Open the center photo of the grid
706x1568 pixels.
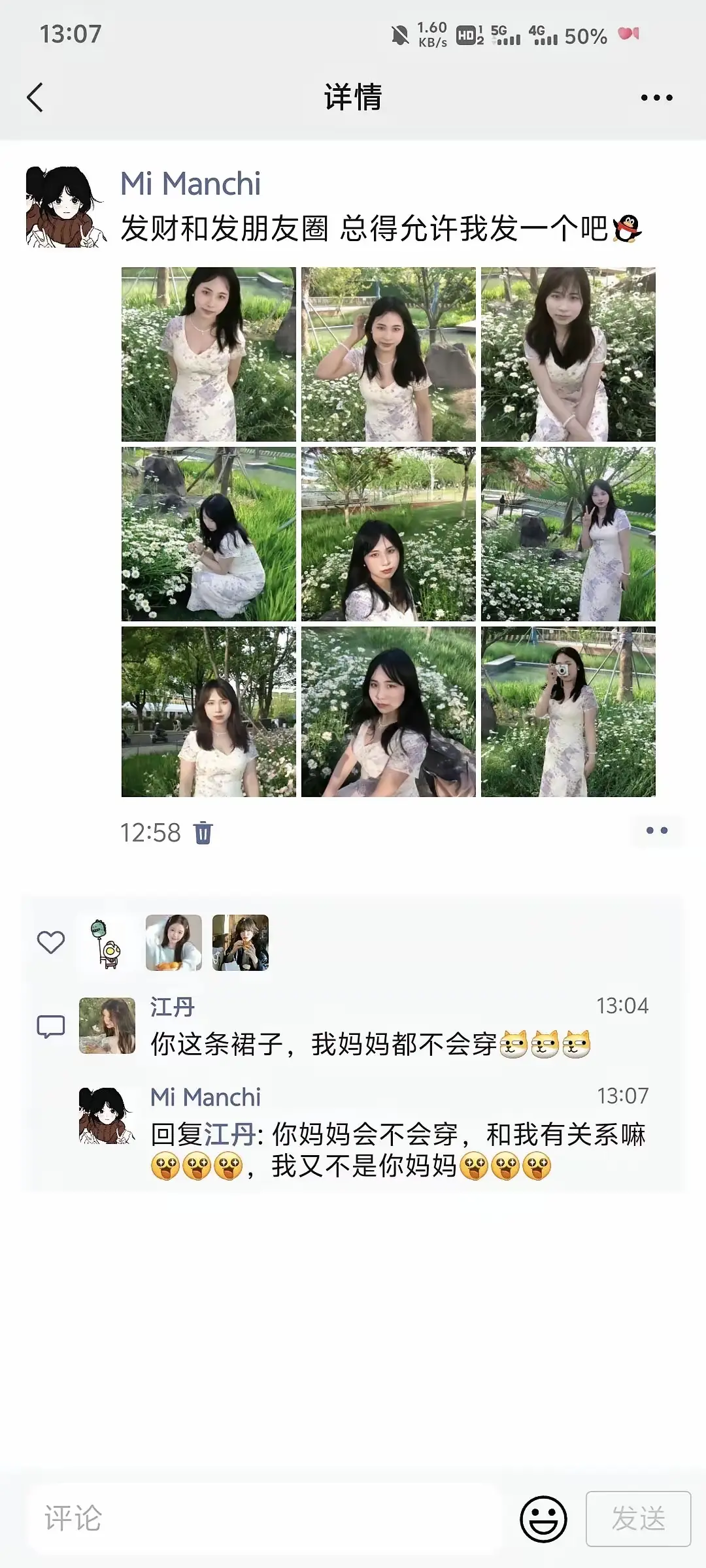(388, 534)
